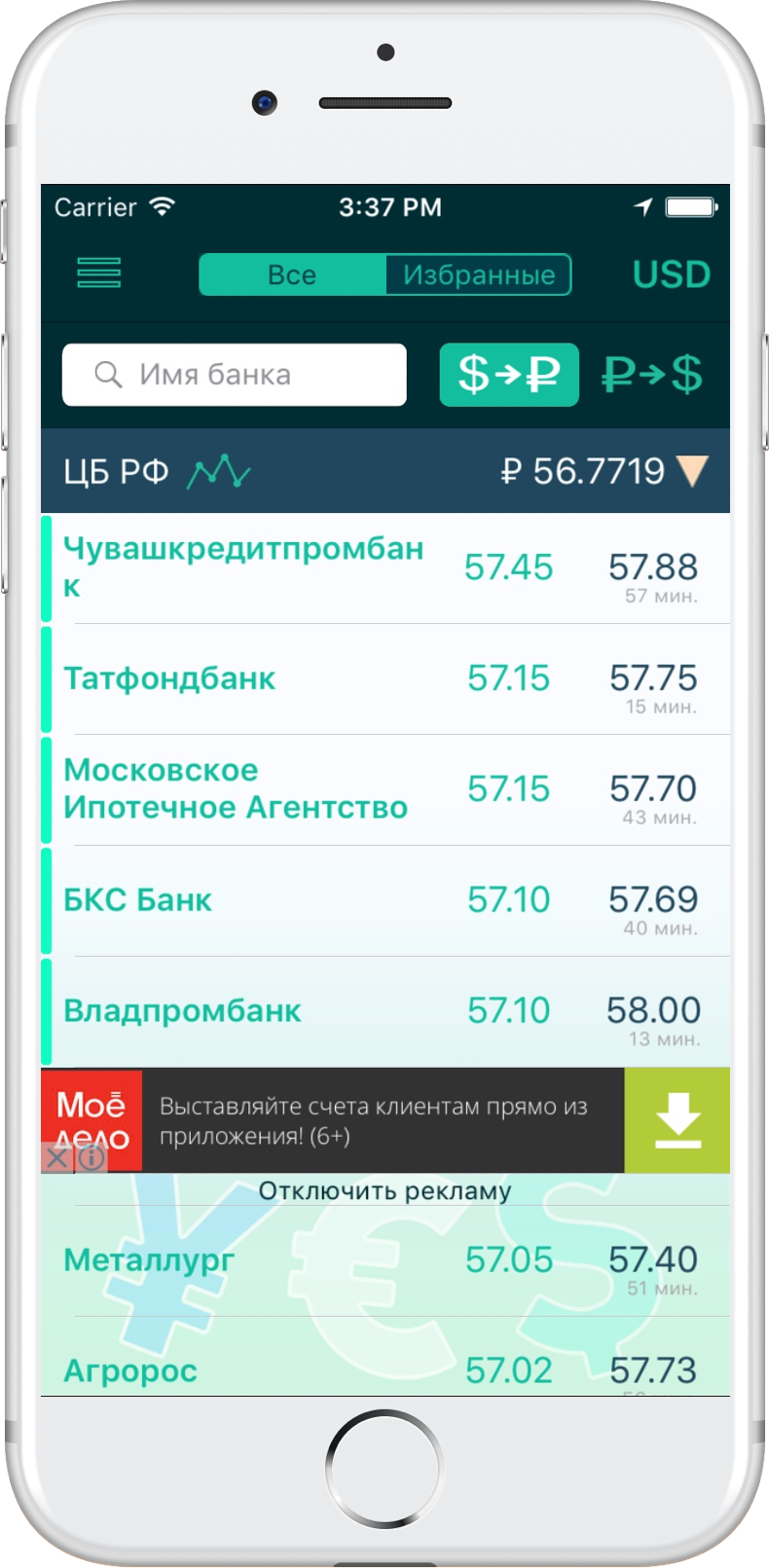
Task: Open the USD currency selector
Action: click(671, 274)
